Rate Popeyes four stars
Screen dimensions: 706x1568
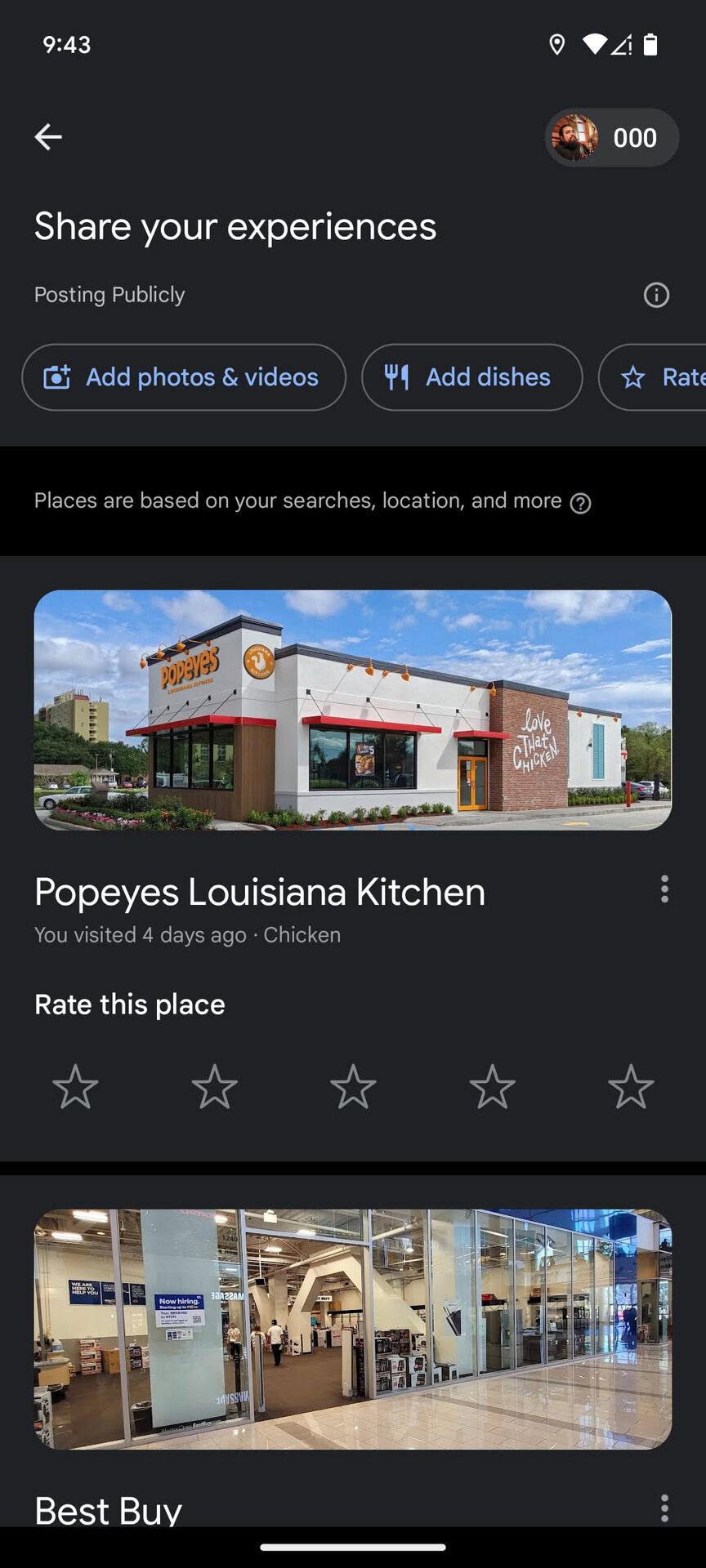click(492, 1087)
